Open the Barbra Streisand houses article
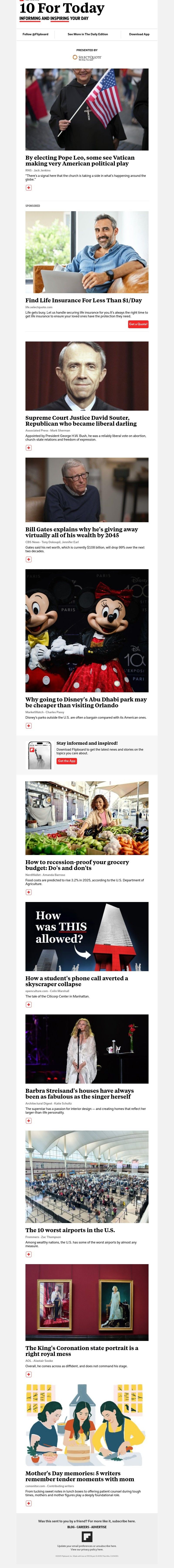 point(80,1093)
